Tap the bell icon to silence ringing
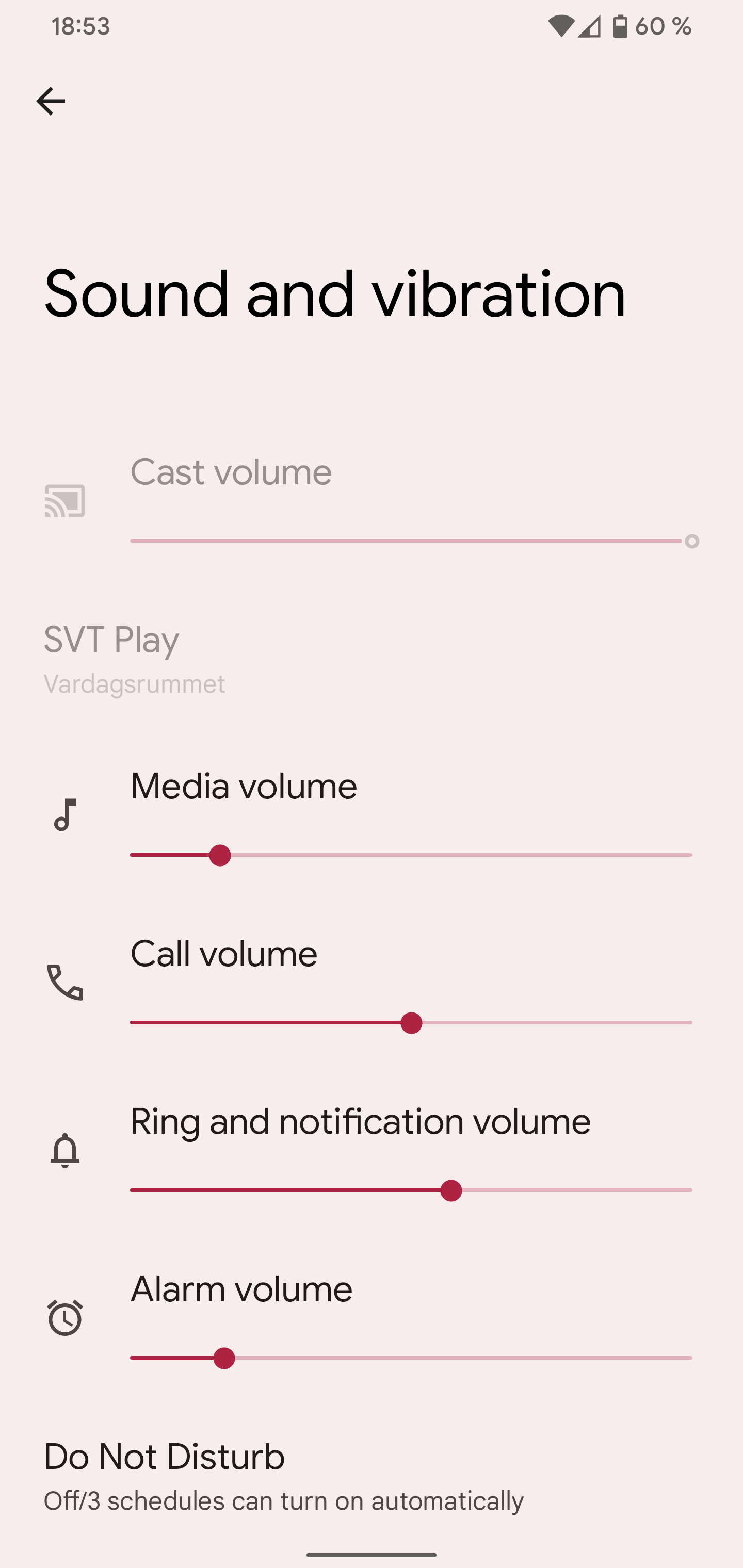743x1568 pixels. 64,1150
